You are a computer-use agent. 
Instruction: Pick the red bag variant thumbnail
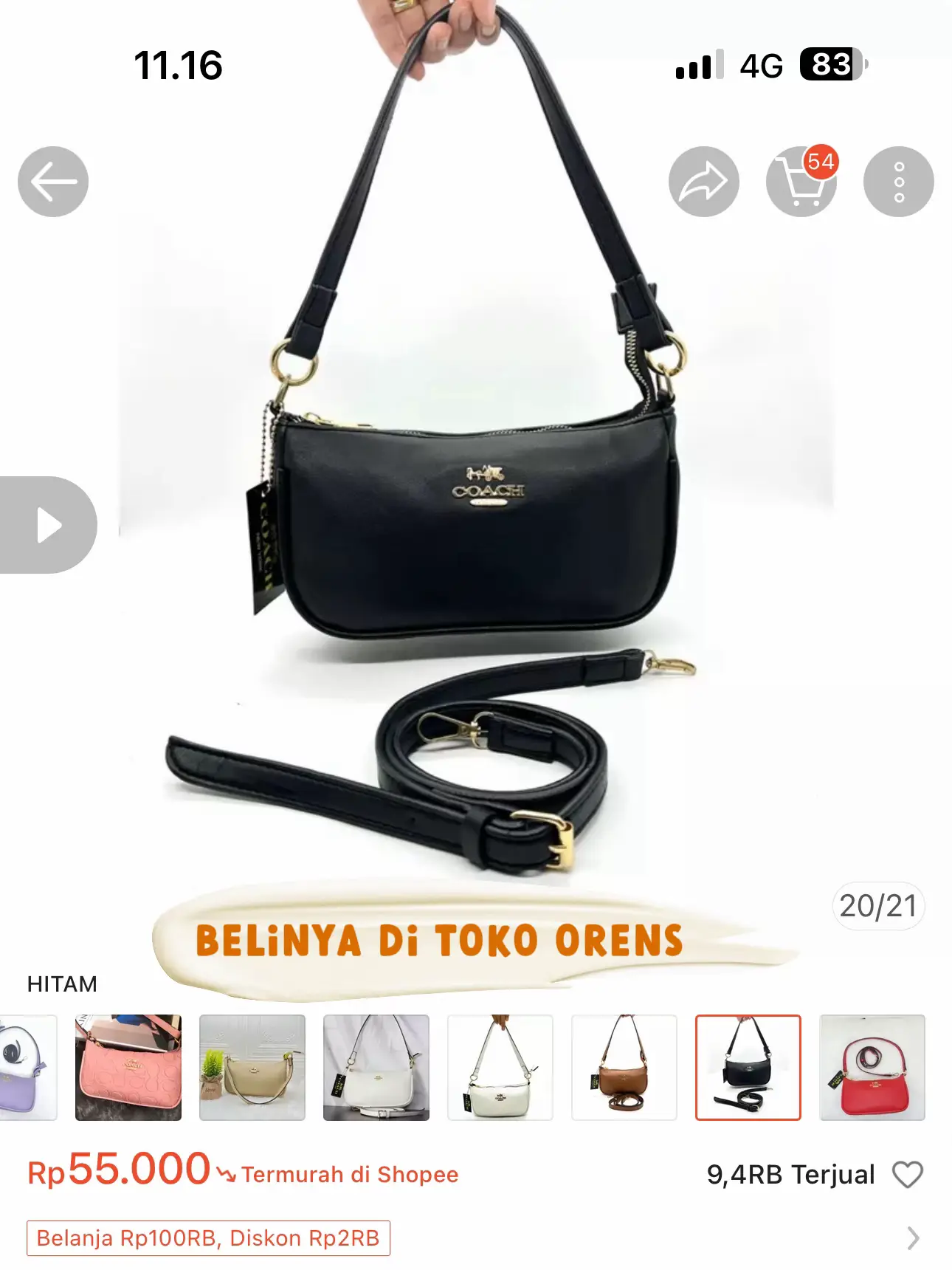872,1067
